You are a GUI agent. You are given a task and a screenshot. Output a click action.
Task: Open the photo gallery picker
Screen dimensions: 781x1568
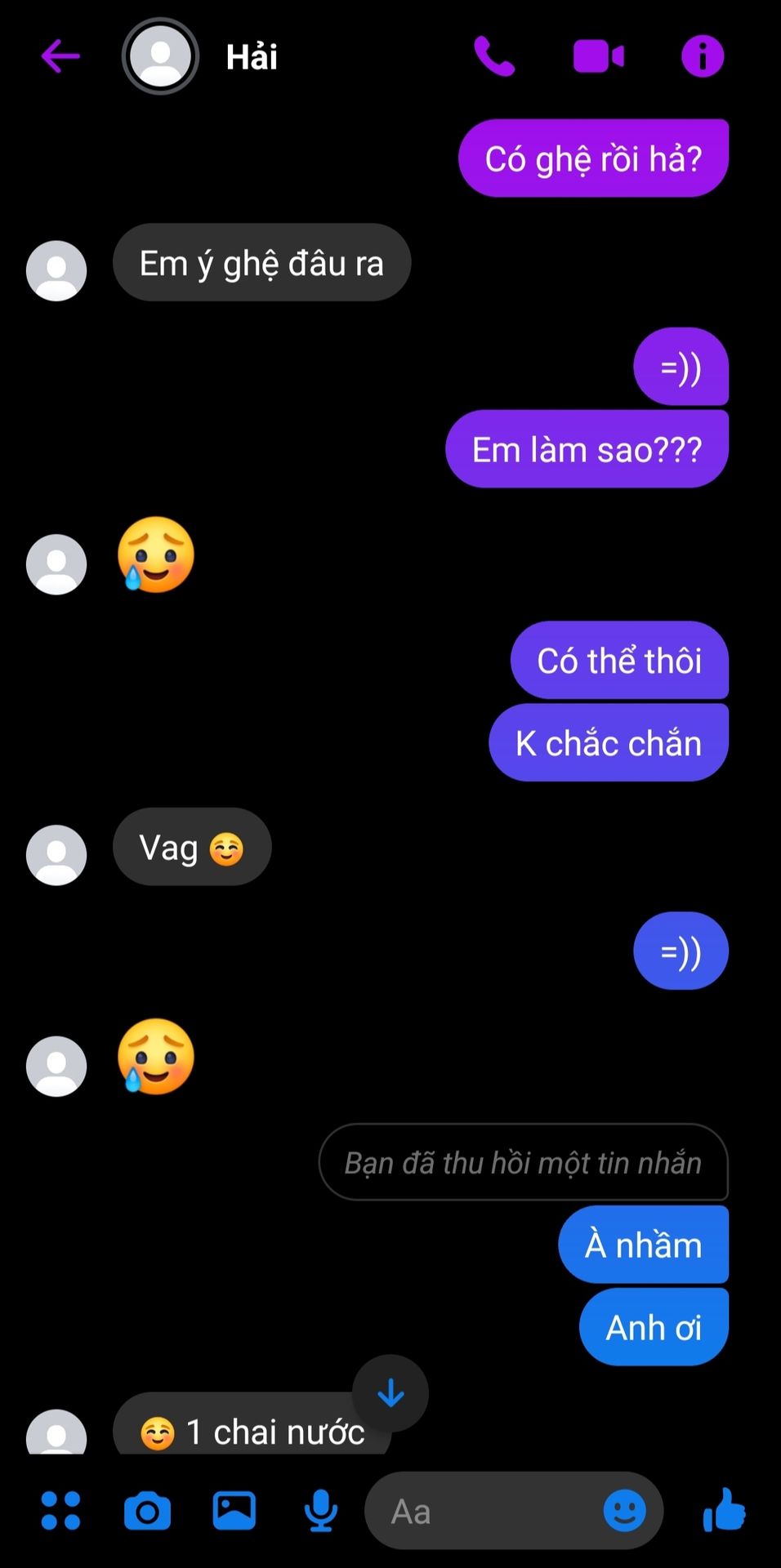pyautogui.click(x=234, y=1511)
